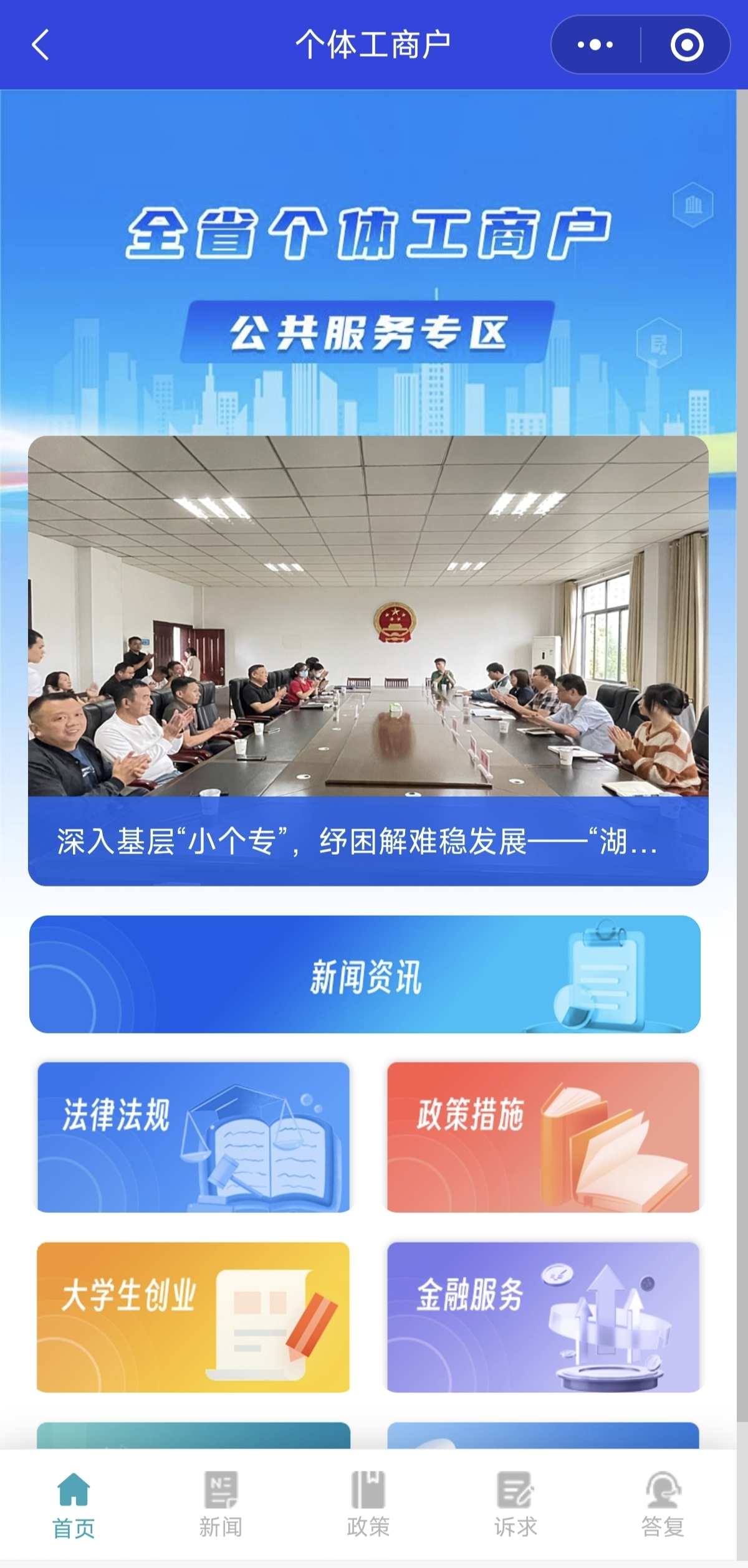Go back using the top-left arrow
Viewport: 748px width, 1568px height.
tap(41, 45)
